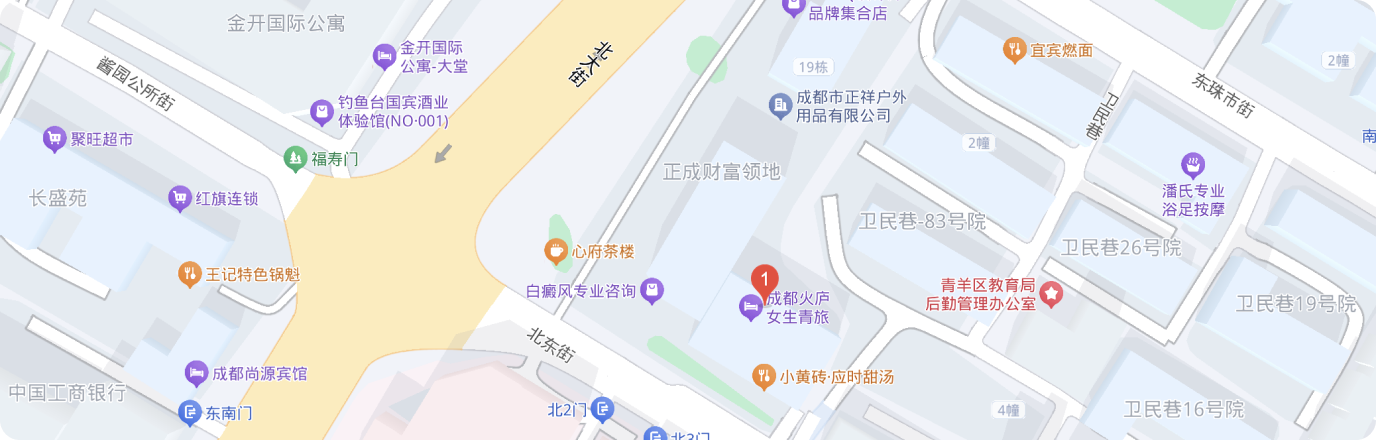Select the 王记特色锅魁 food marker
Image resolution: width=1376 pixels, height=440 pixels.
point(190,274)
